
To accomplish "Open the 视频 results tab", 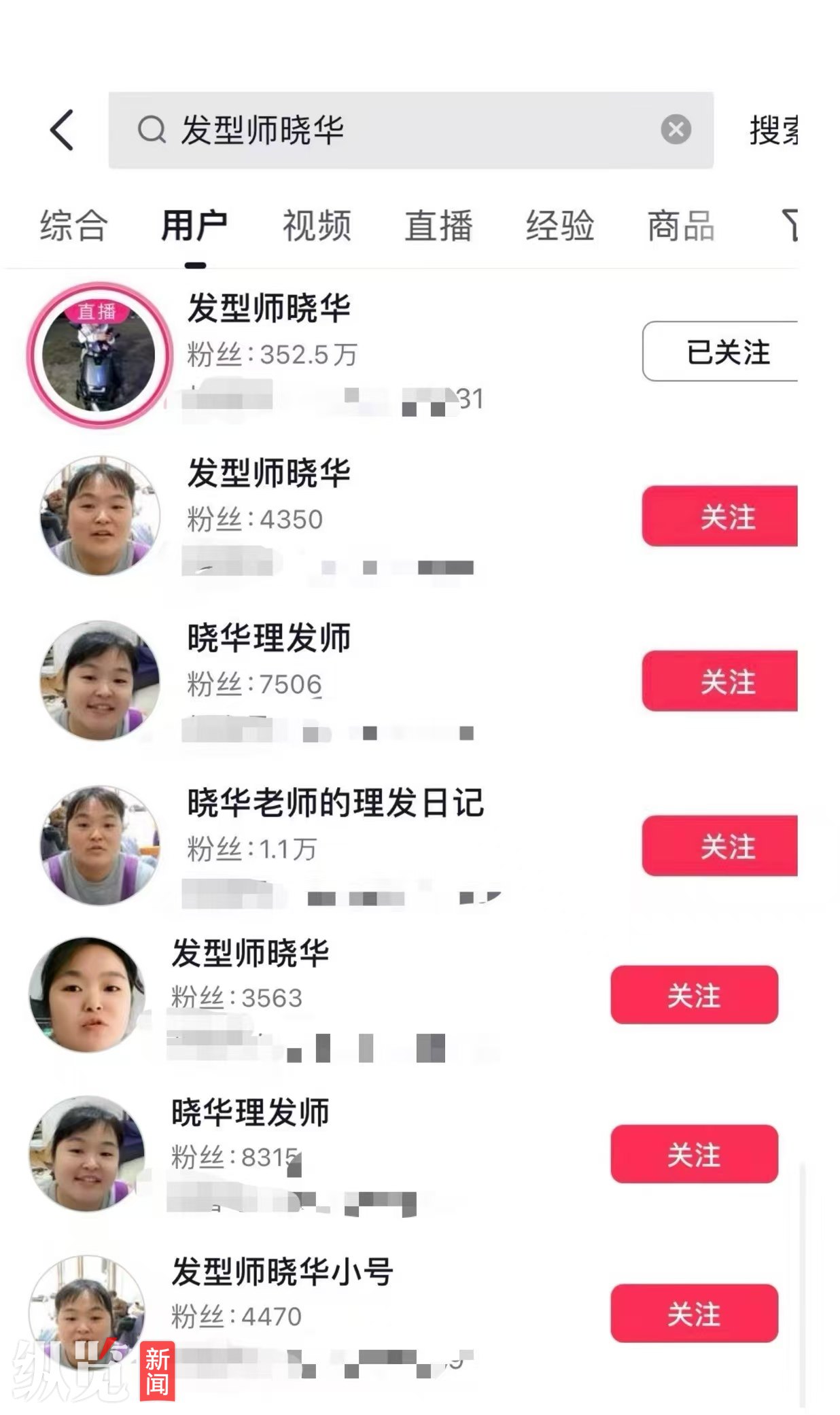I will coord(315,226).
